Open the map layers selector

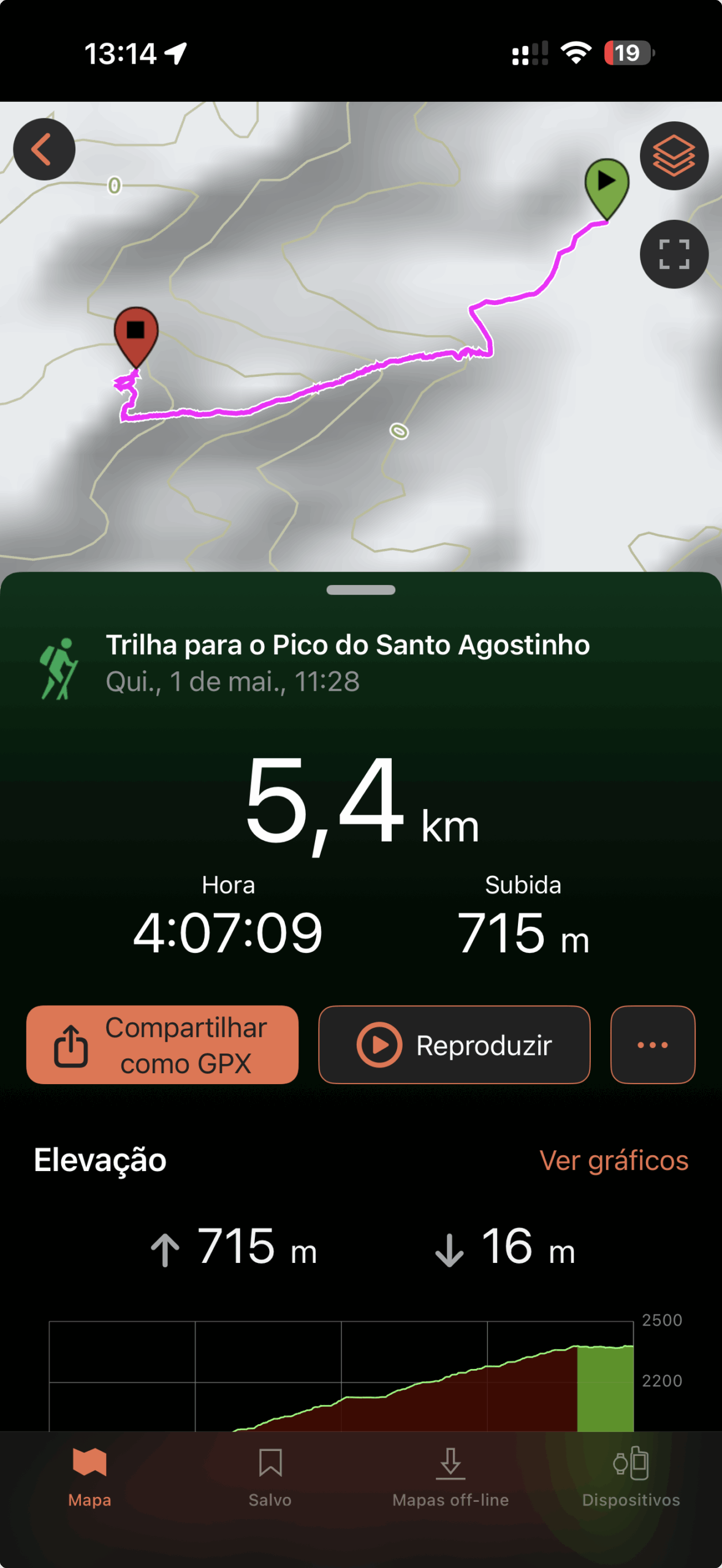tap(674, 156)
